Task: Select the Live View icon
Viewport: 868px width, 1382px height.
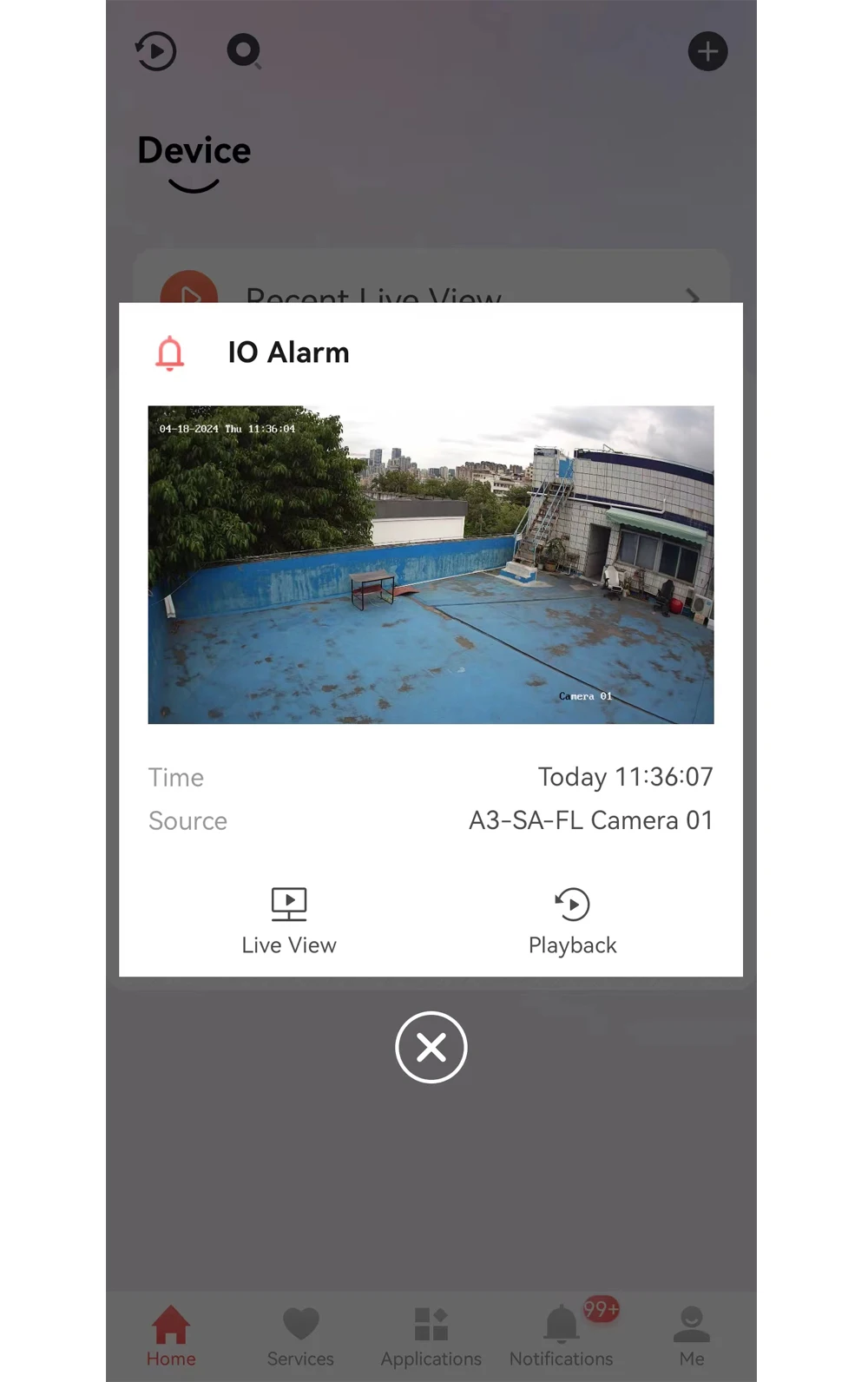Action: click(x=288, y=903)
